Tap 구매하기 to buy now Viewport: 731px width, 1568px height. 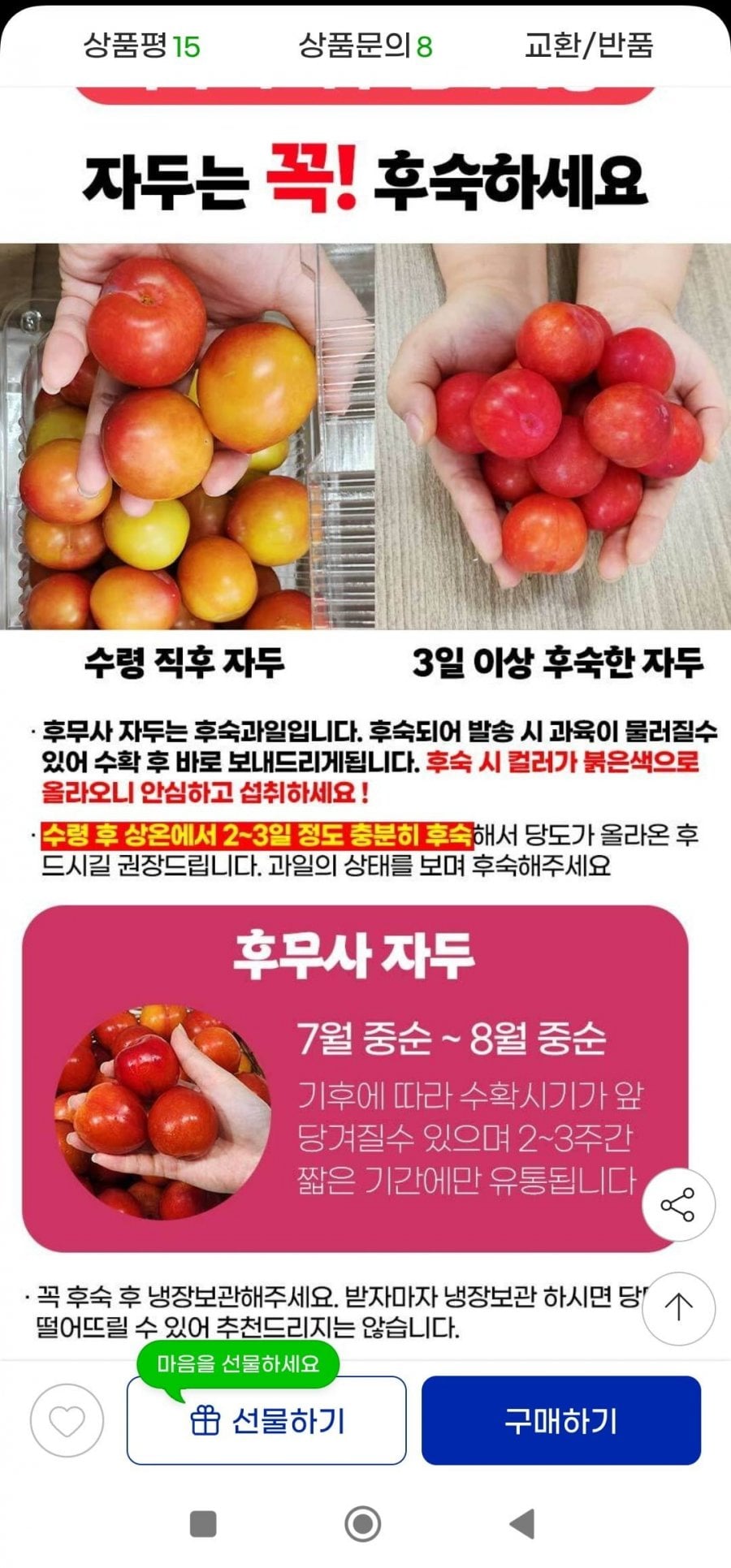[561, 1420]
